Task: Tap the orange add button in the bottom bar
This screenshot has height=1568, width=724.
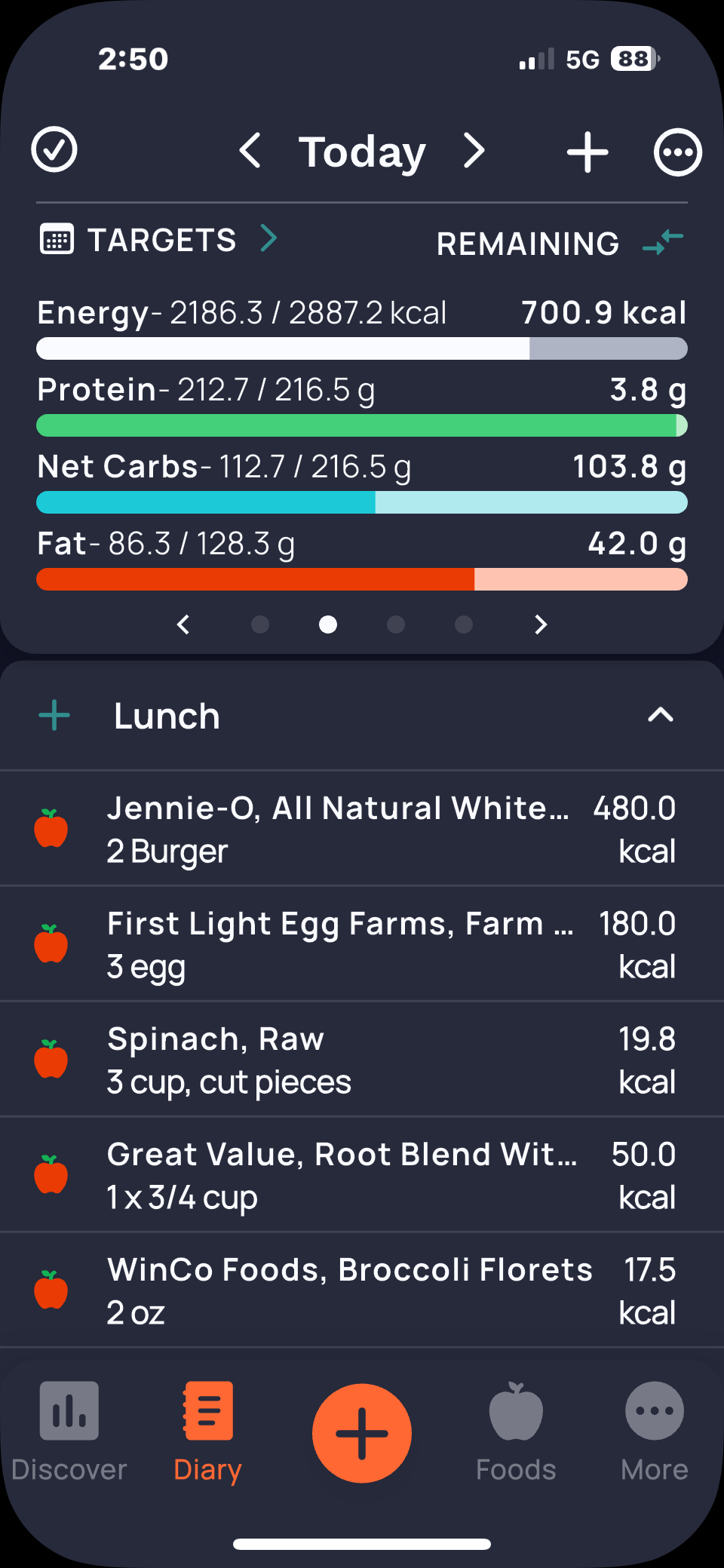Action: point(362,1433)
